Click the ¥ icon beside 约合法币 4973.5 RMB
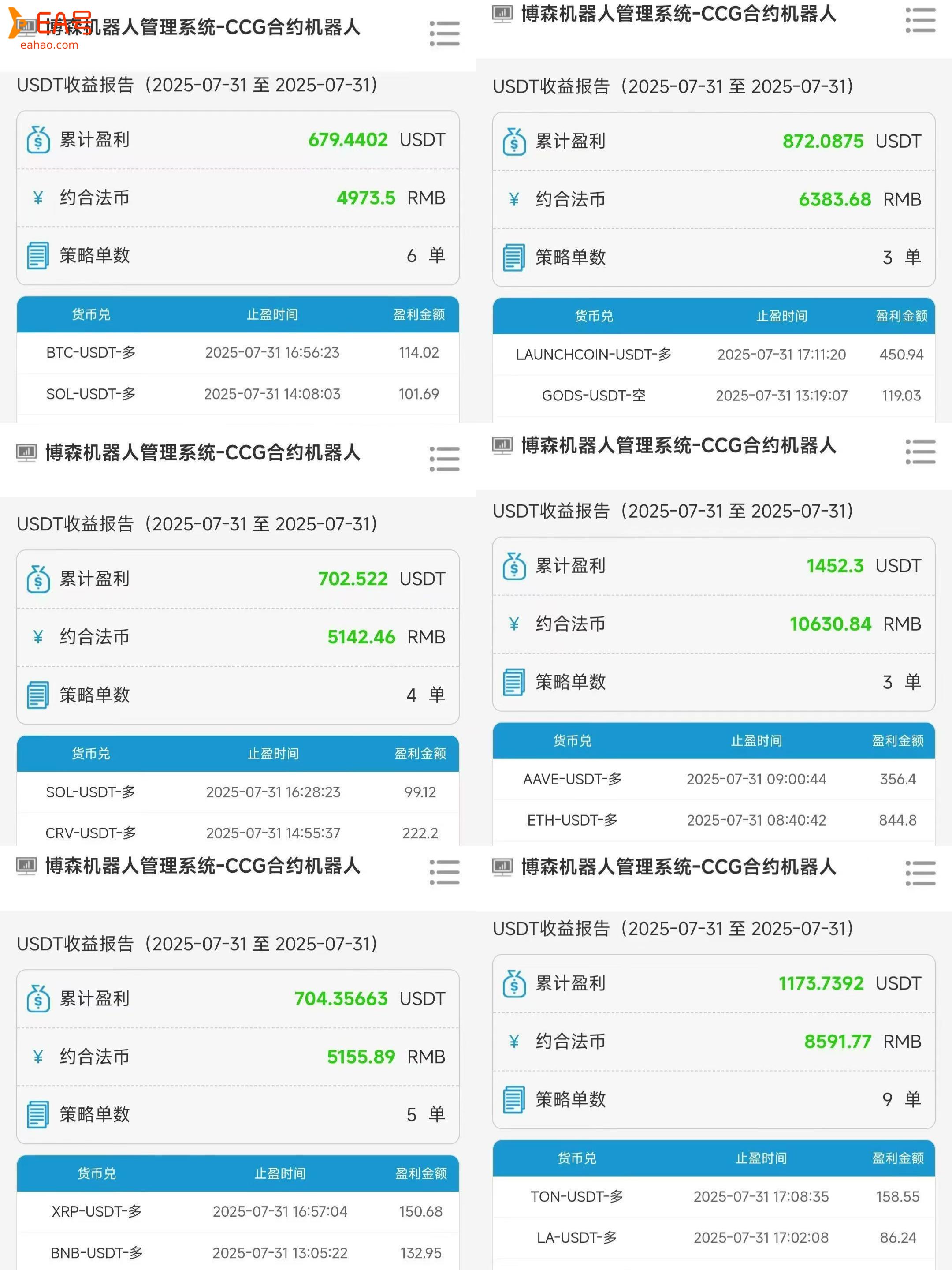The height and width of the screenshot is (1270, 952). coord(37,198)
